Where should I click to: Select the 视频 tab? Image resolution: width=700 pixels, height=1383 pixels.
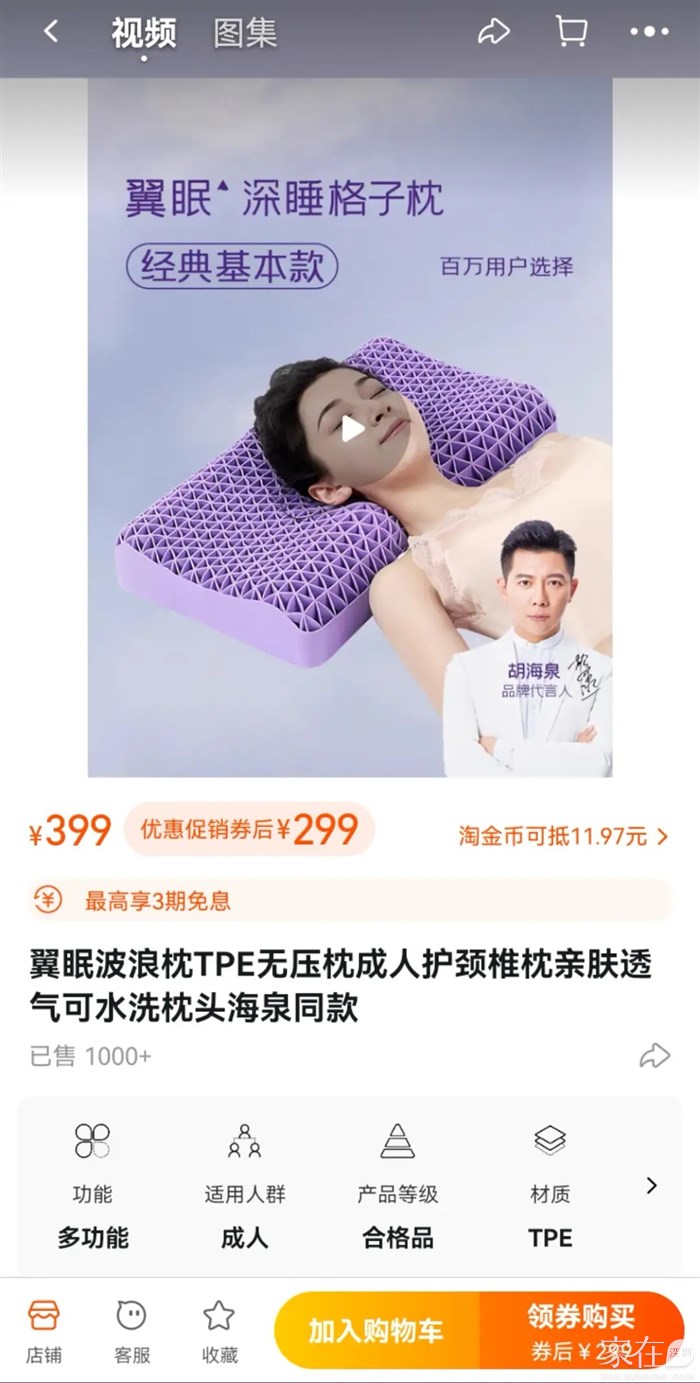coord(143,33)
